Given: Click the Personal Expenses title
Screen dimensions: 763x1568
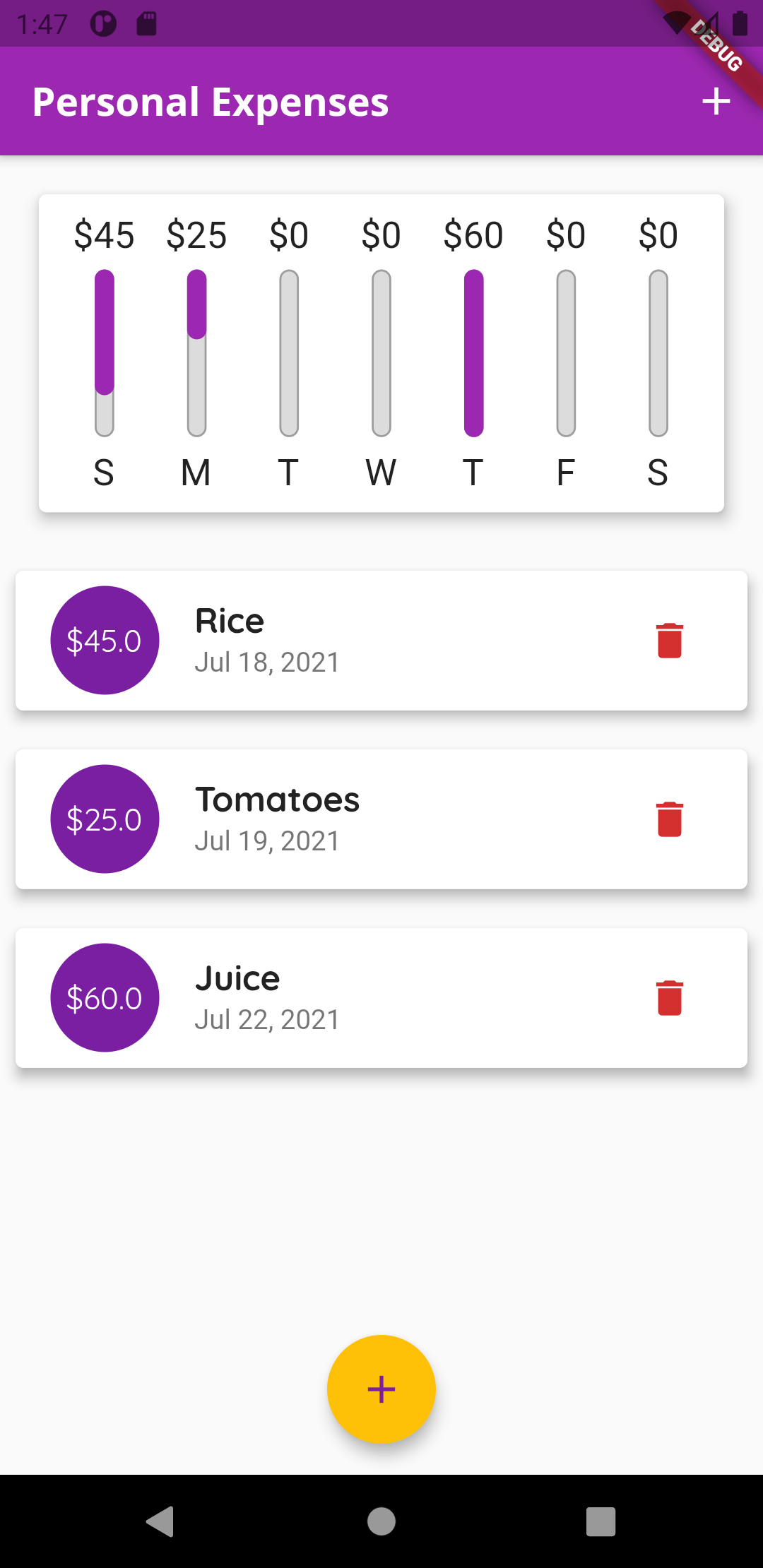Looking at the screenshot, I should (210, 101).
